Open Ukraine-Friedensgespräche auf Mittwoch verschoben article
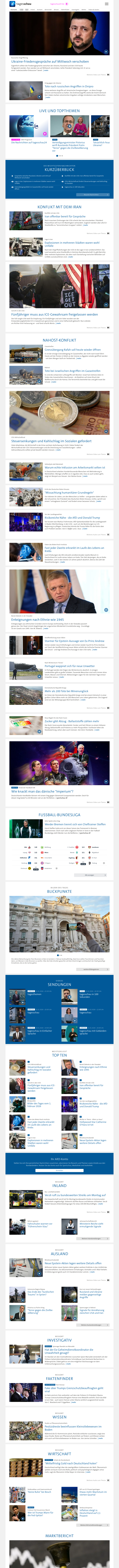This screenshot has height=1568, width=119. 50,62
